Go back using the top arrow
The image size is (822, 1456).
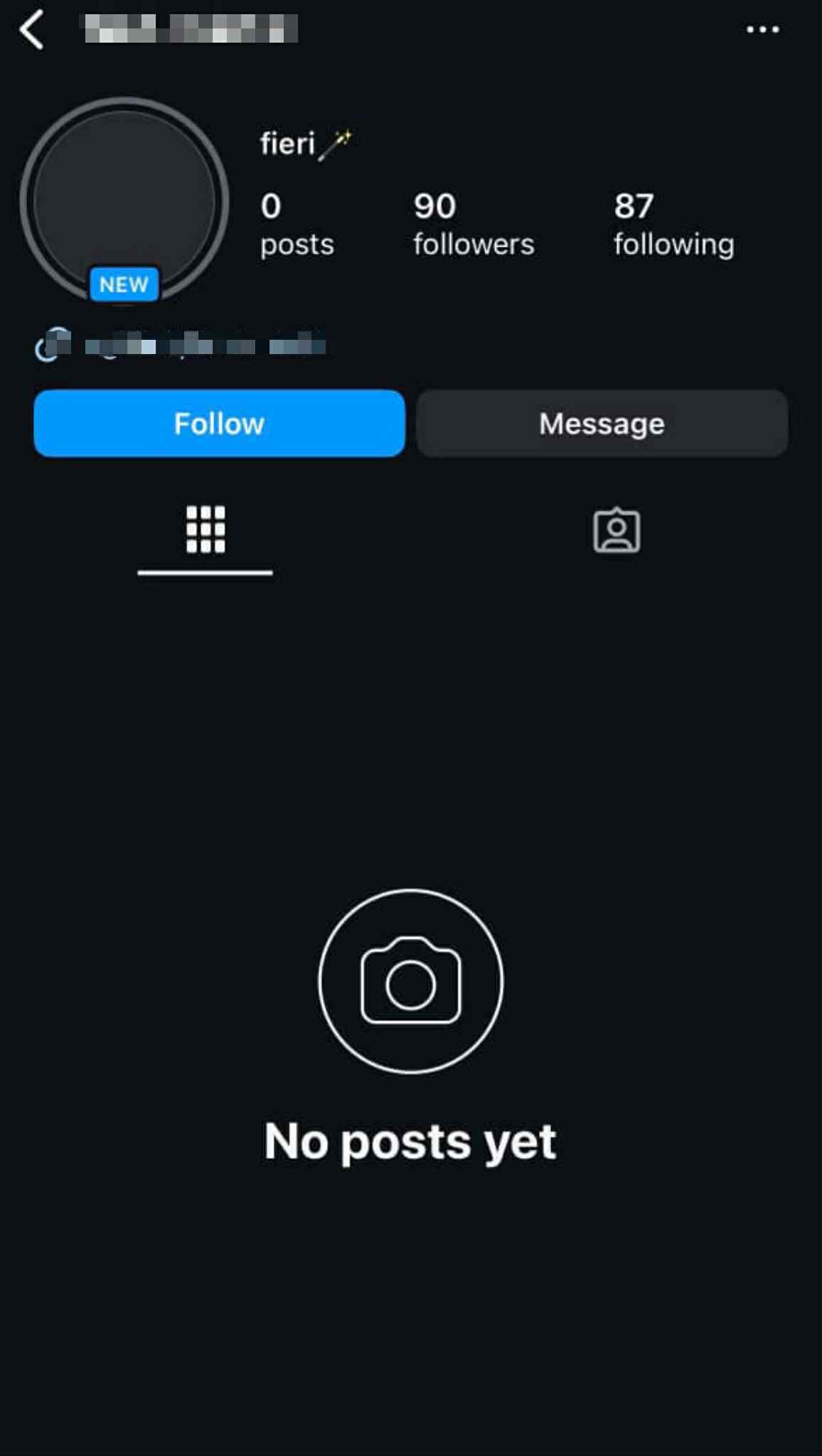[31, 30]
